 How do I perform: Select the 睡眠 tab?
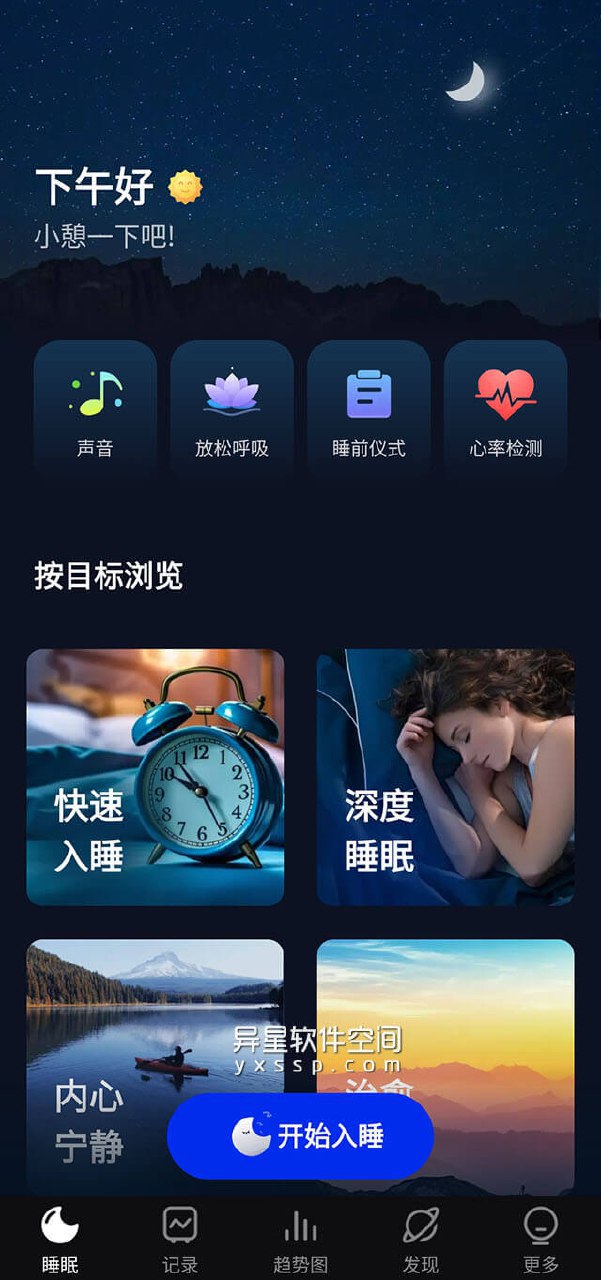[x=60, y=1238]
